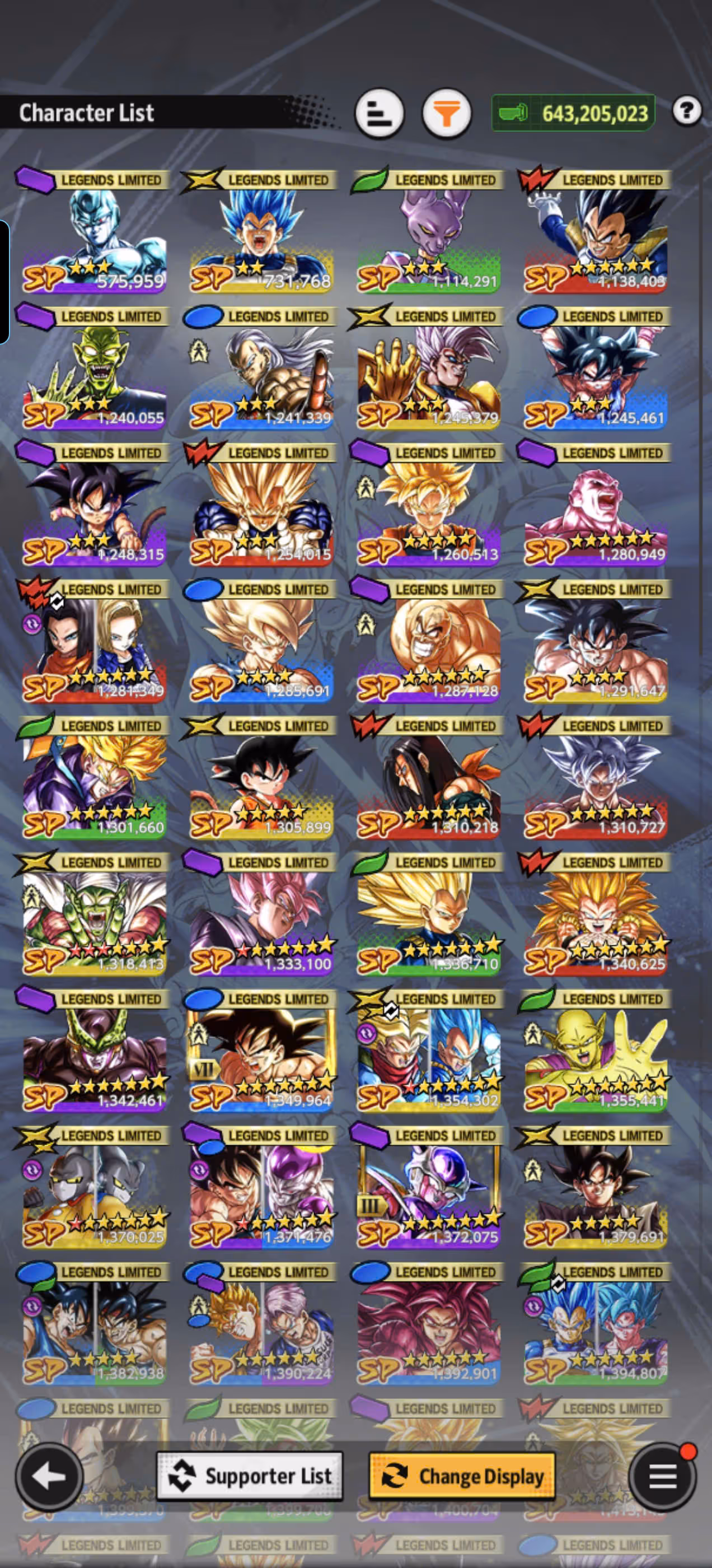
Task: Go back with the arrow button
Action: (x=49, y=1476)
